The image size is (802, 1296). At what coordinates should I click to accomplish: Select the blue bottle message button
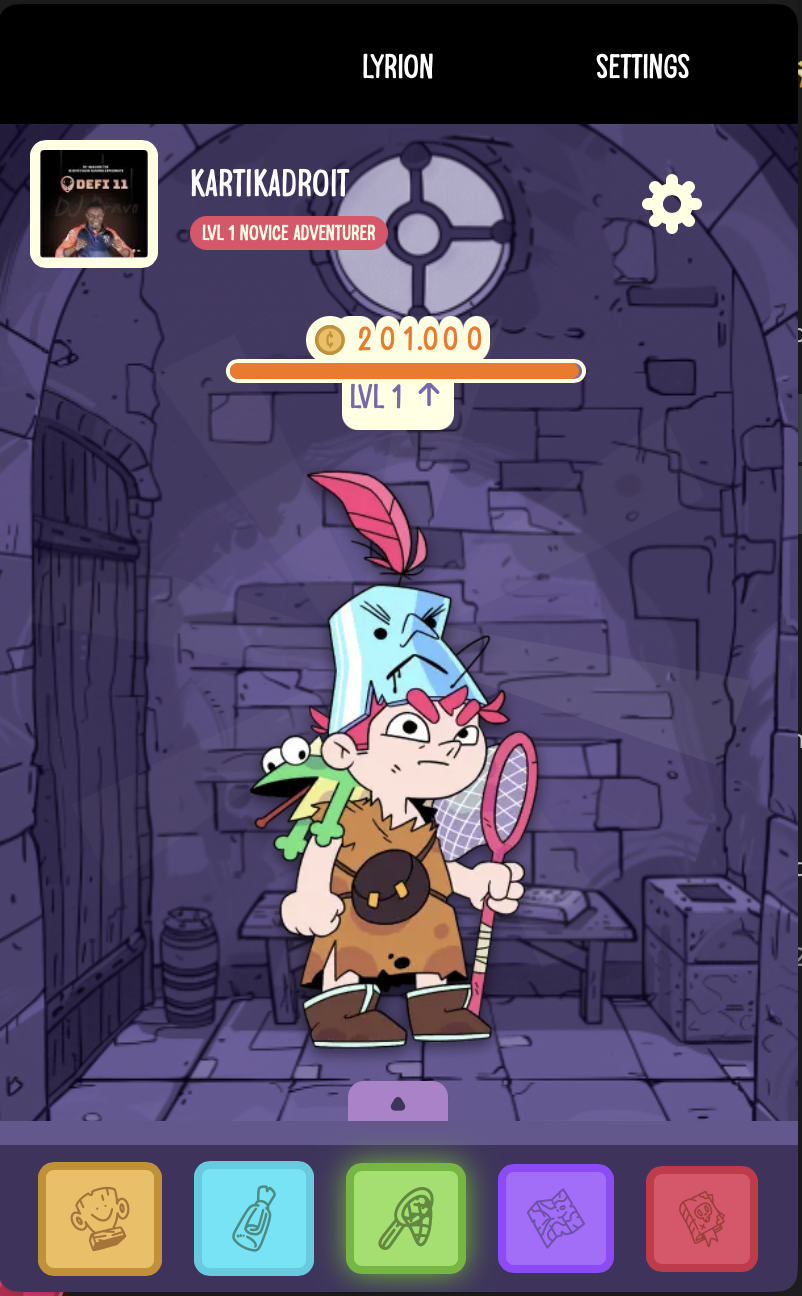tap(254, 1218)
